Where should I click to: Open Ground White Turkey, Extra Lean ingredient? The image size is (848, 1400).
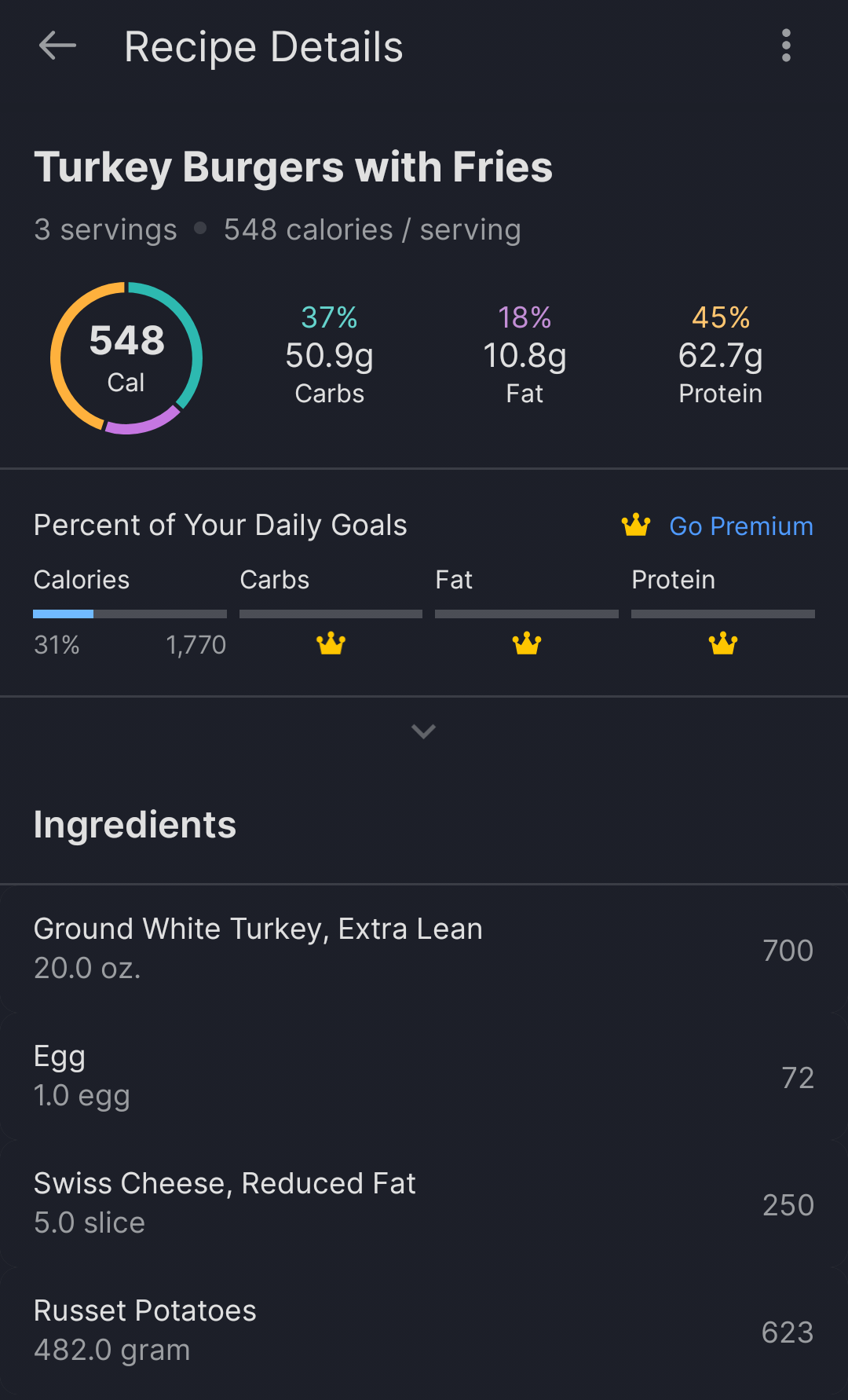tap(424, 948)
